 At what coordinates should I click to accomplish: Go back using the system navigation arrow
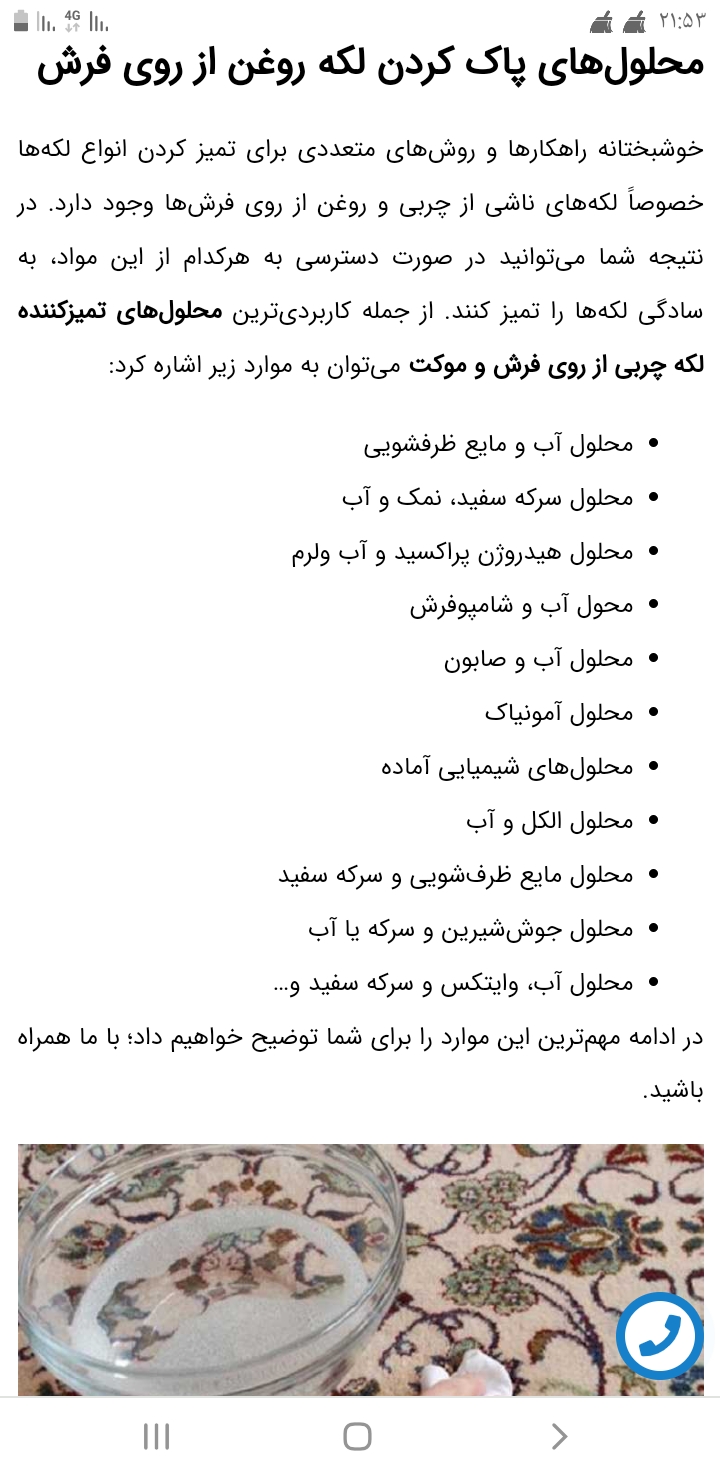(x=560, y=1437)
